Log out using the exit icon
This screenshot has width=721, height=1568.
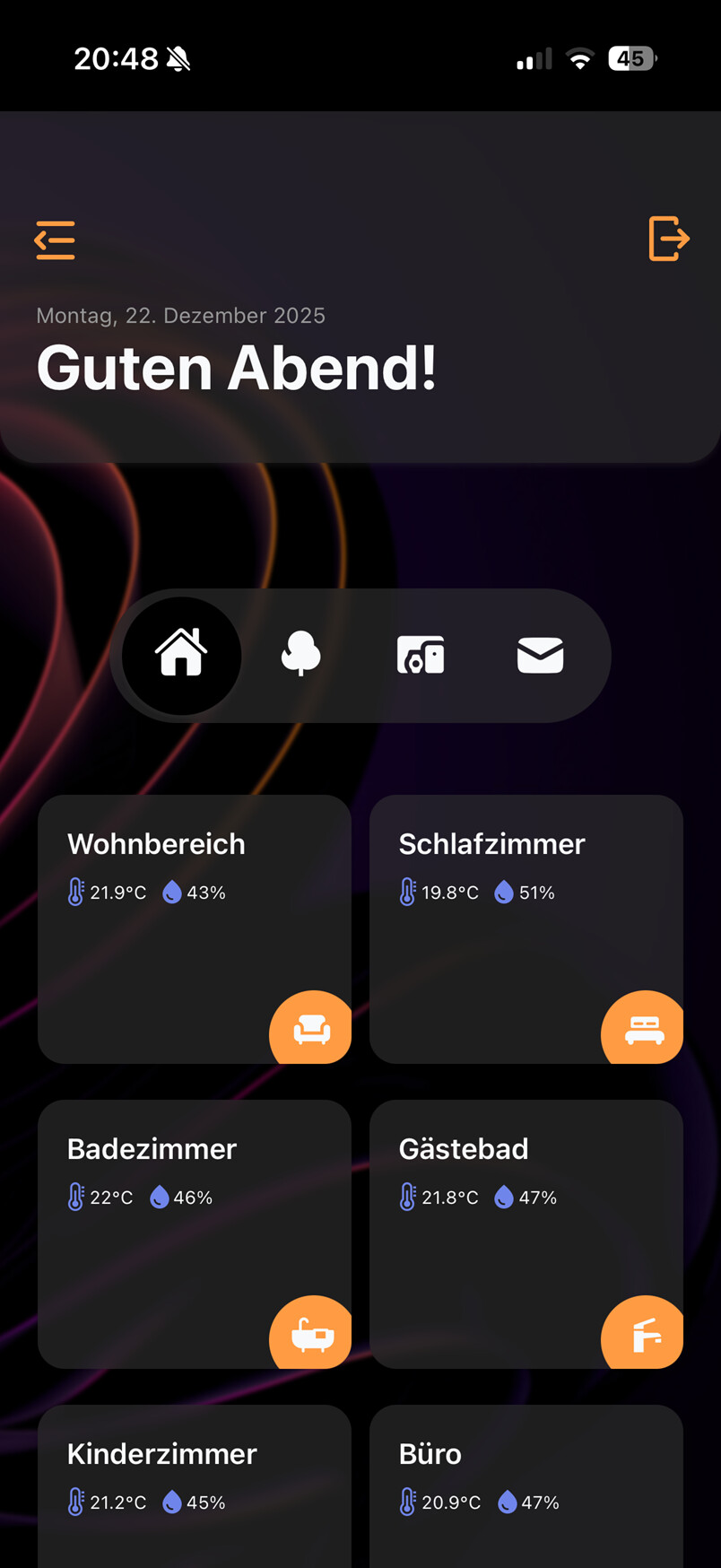tap(668, 239)
